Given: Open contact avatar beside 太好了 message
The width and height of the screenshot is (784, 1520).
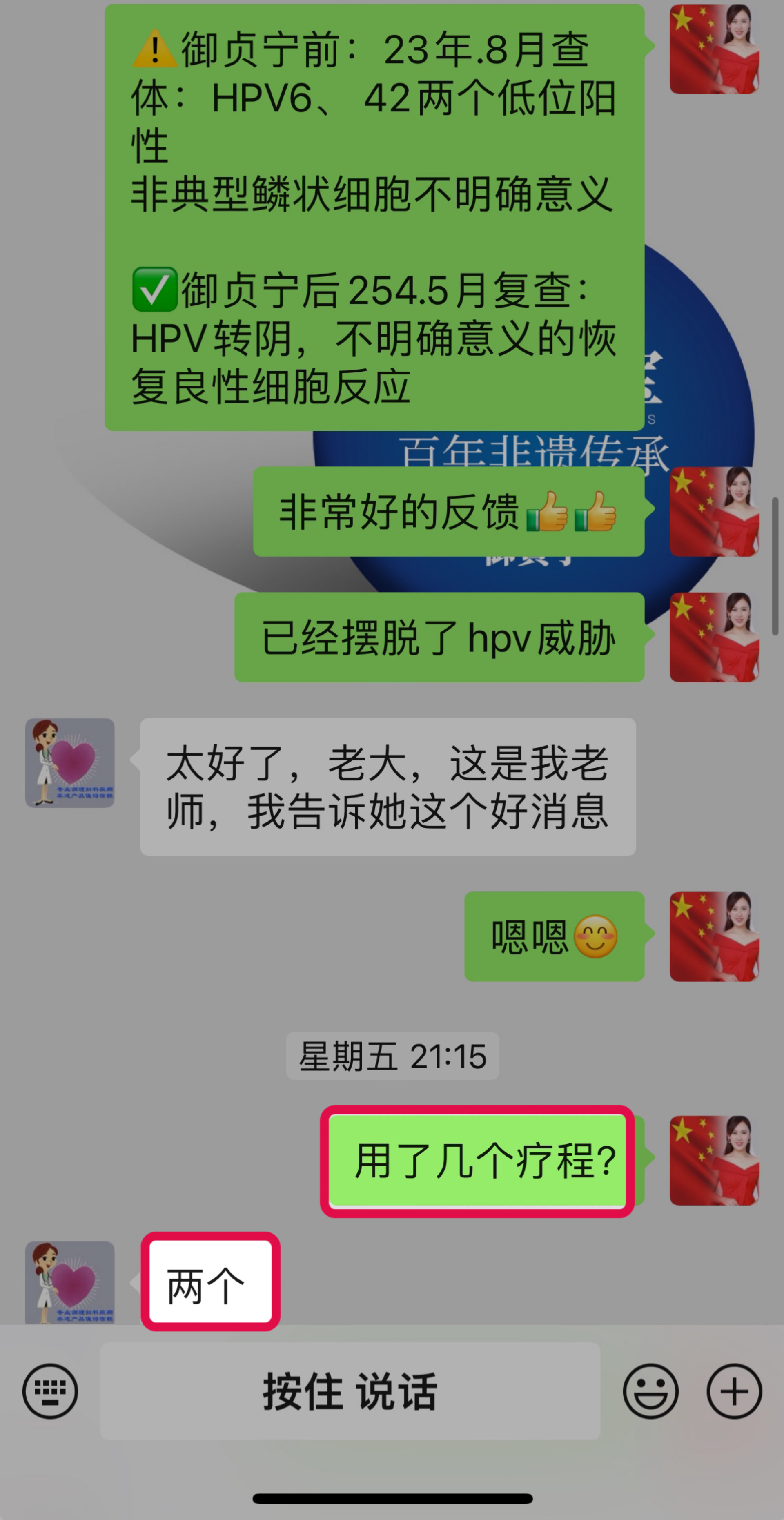Looking at the screenshot, I should click(69, 762).
